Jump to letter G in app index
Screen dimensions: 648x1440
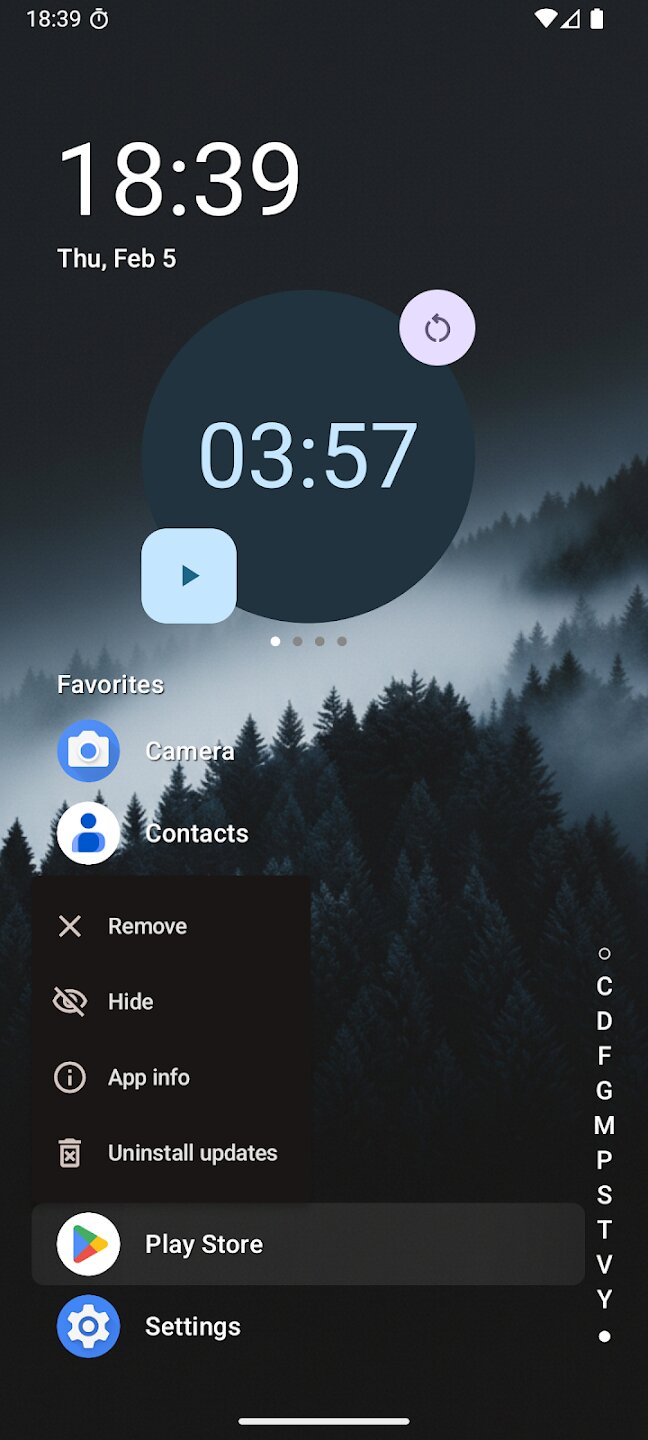pos(604,1091)
